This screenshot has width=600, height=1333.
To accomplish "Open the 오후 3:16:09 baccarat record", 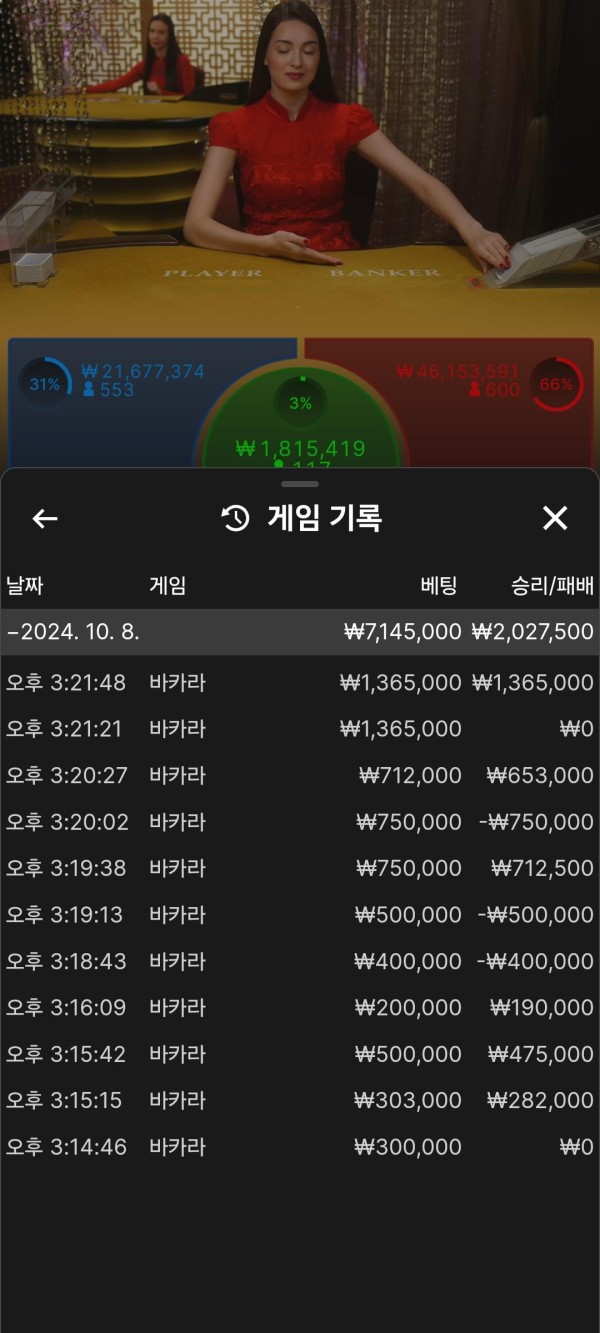I will pos(300,1007).
